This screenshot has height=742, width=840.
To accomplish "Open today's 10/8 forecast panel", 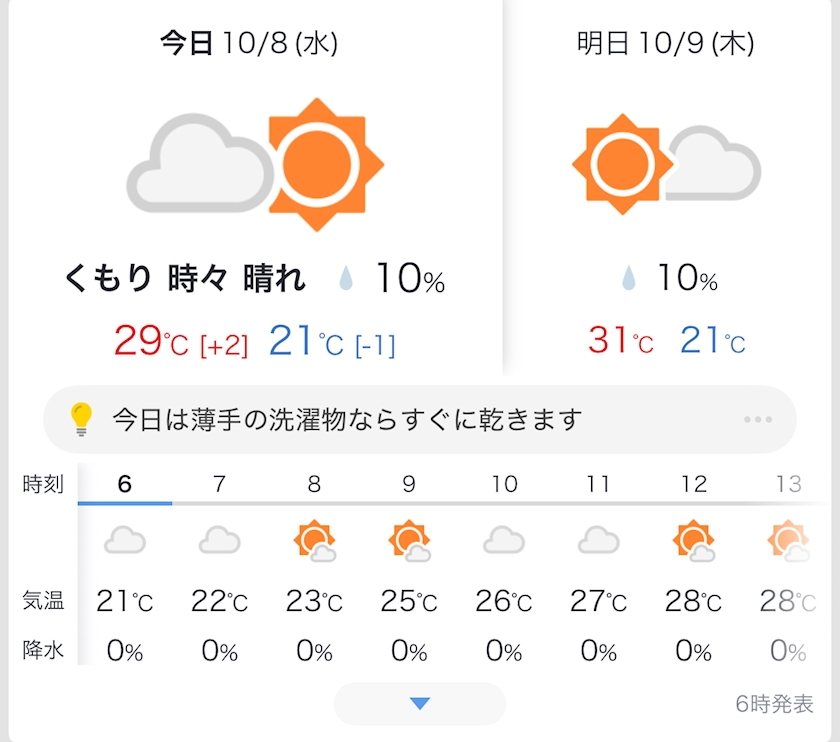I will (256, 188).
